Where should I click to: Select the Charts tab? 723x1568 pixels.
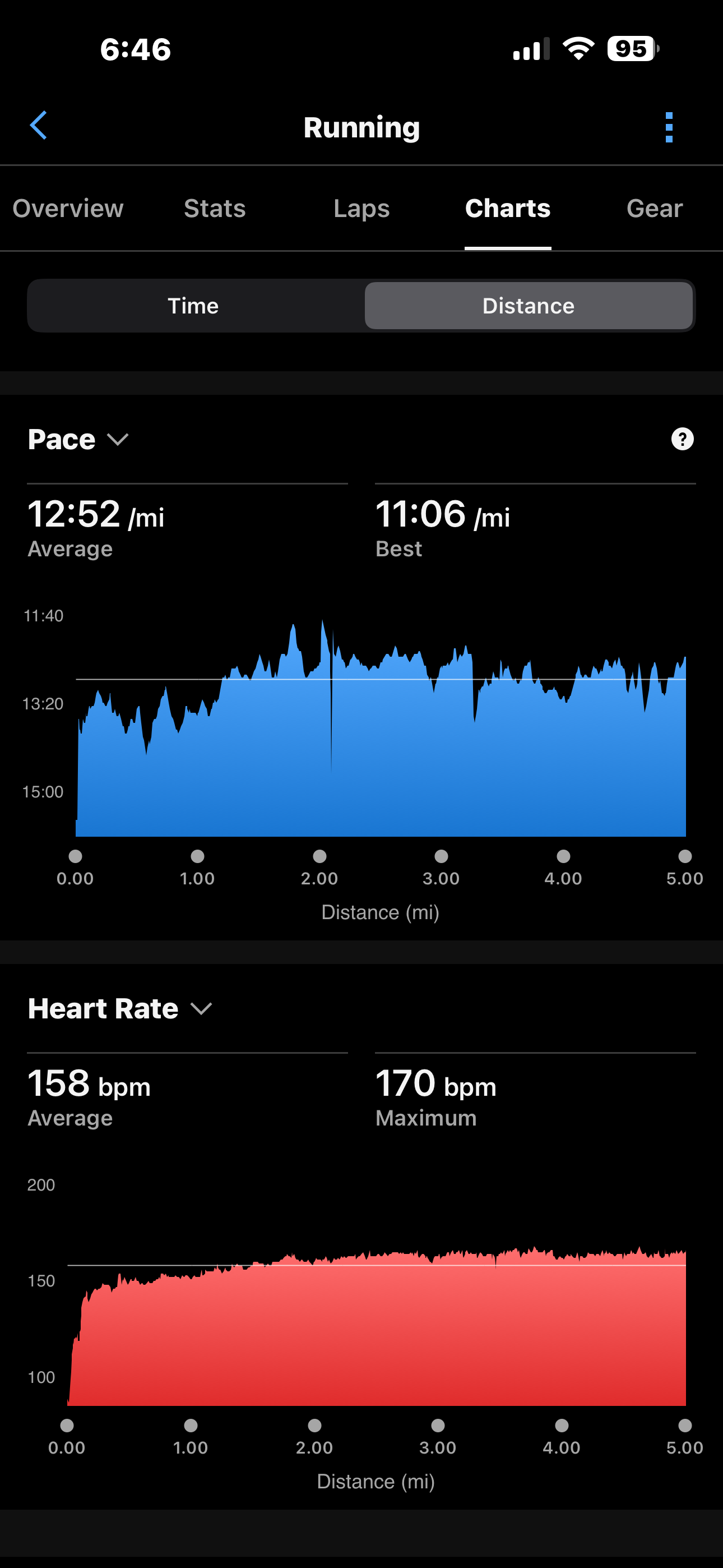point(508,208)
